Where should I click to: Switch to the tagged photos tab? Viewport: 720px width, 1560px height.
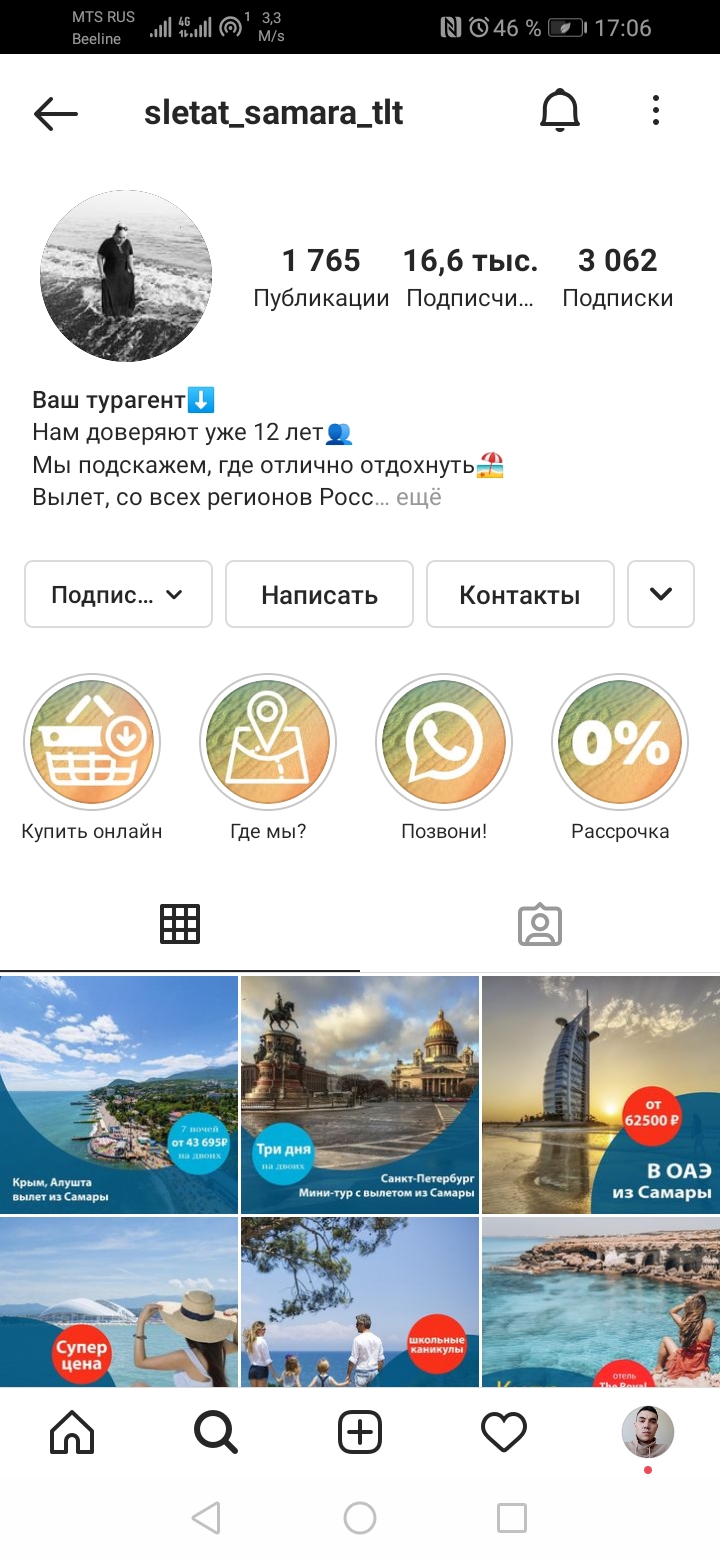pyautogui.click(x=540, y=925)
